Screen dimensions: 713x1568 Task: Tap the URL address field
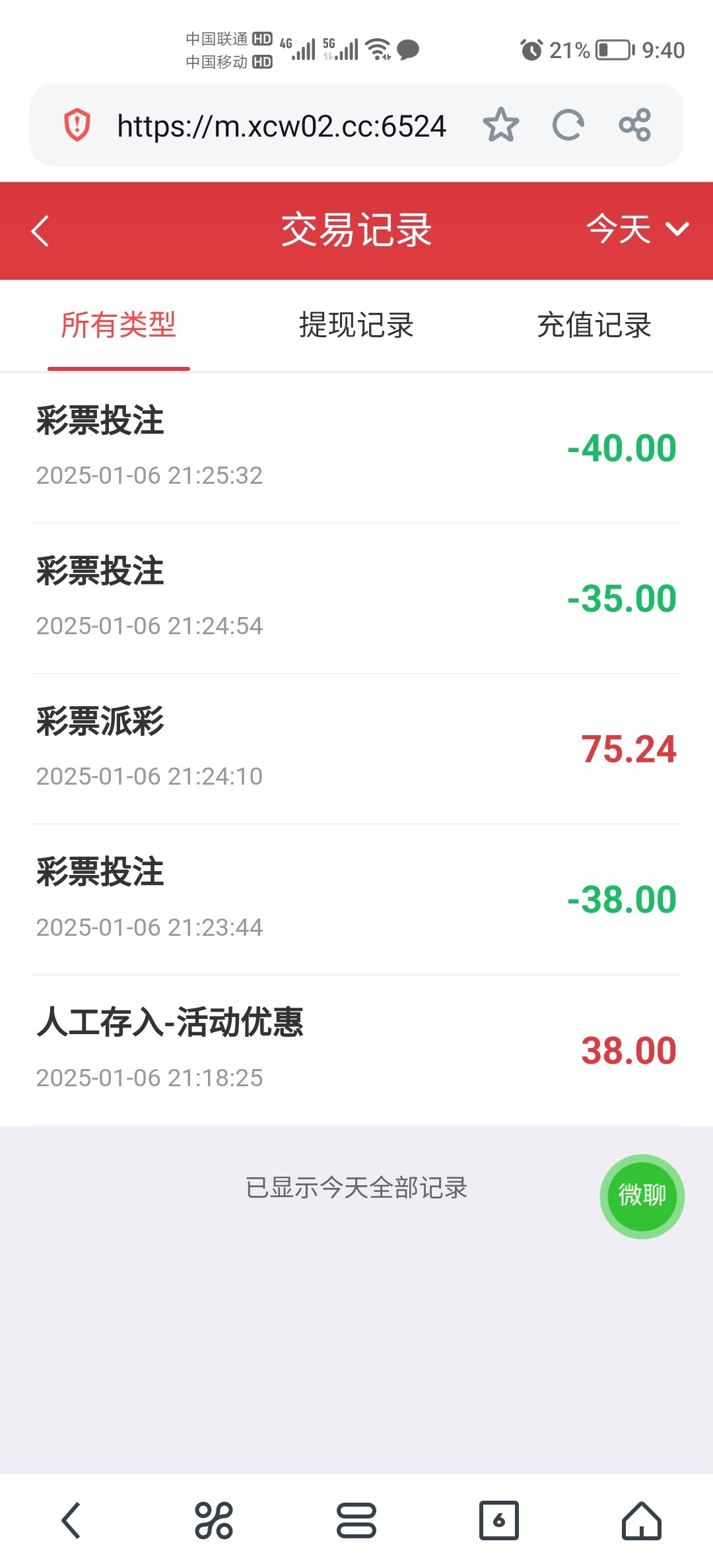281,125
